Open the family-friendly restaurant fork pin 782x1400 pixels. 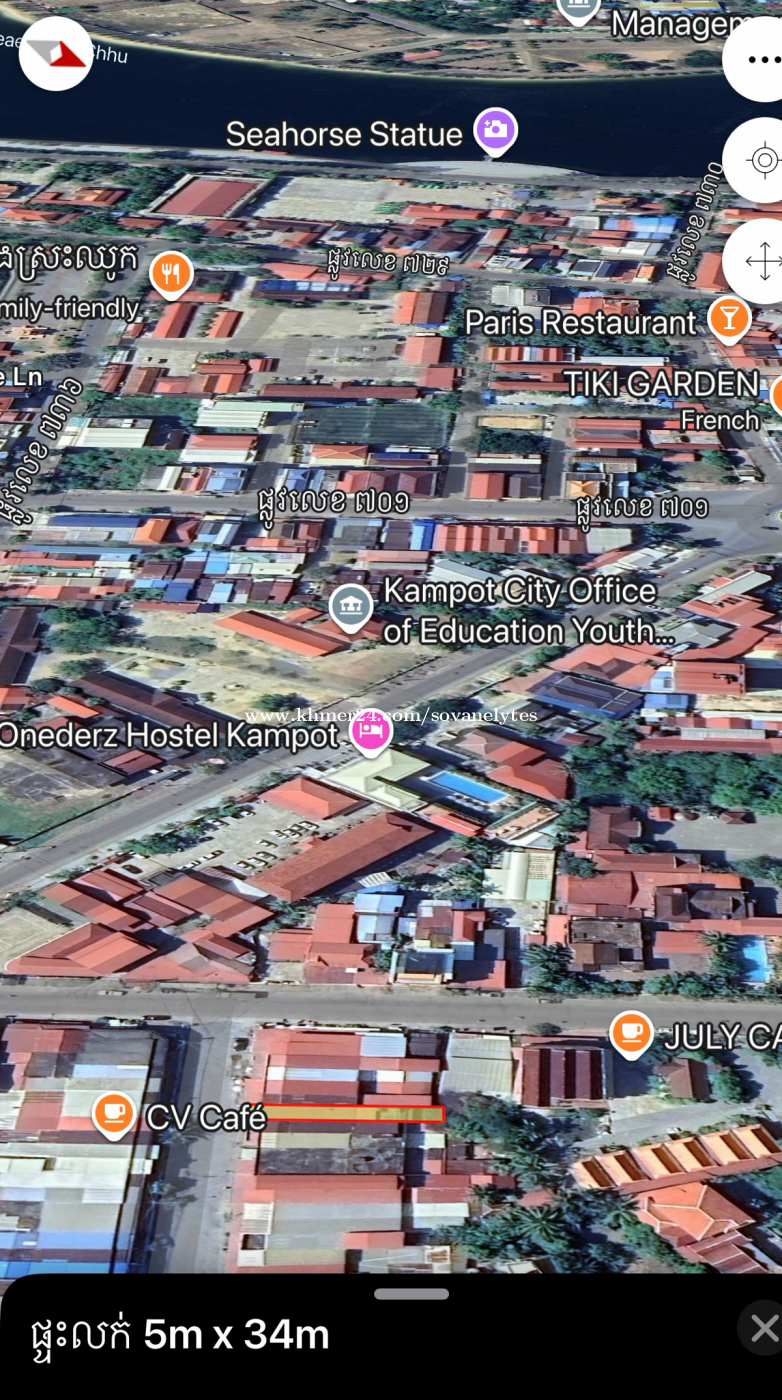pos(171,272)
